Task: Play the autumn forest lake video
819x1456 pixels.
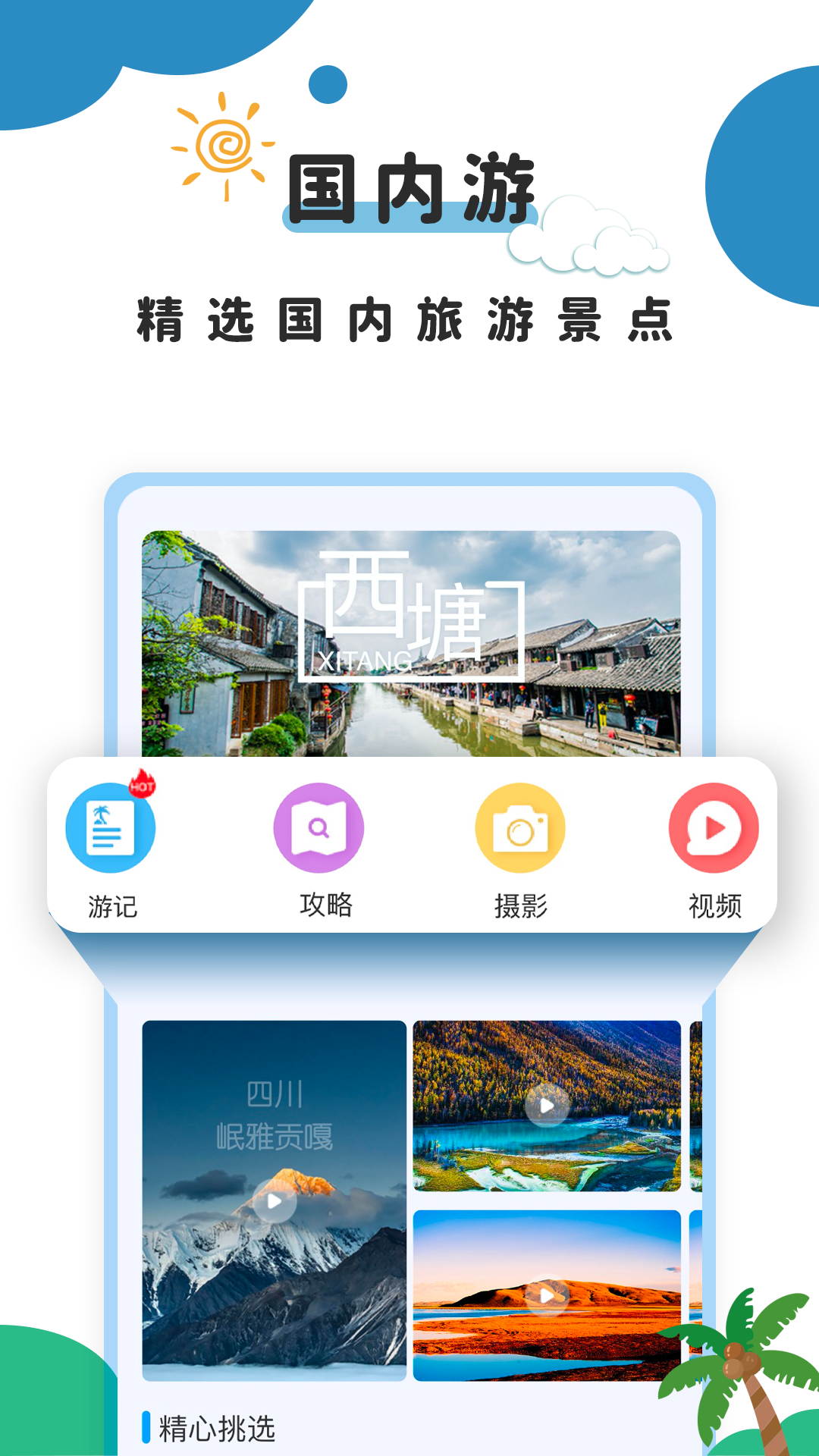Action: (548, 1105)
